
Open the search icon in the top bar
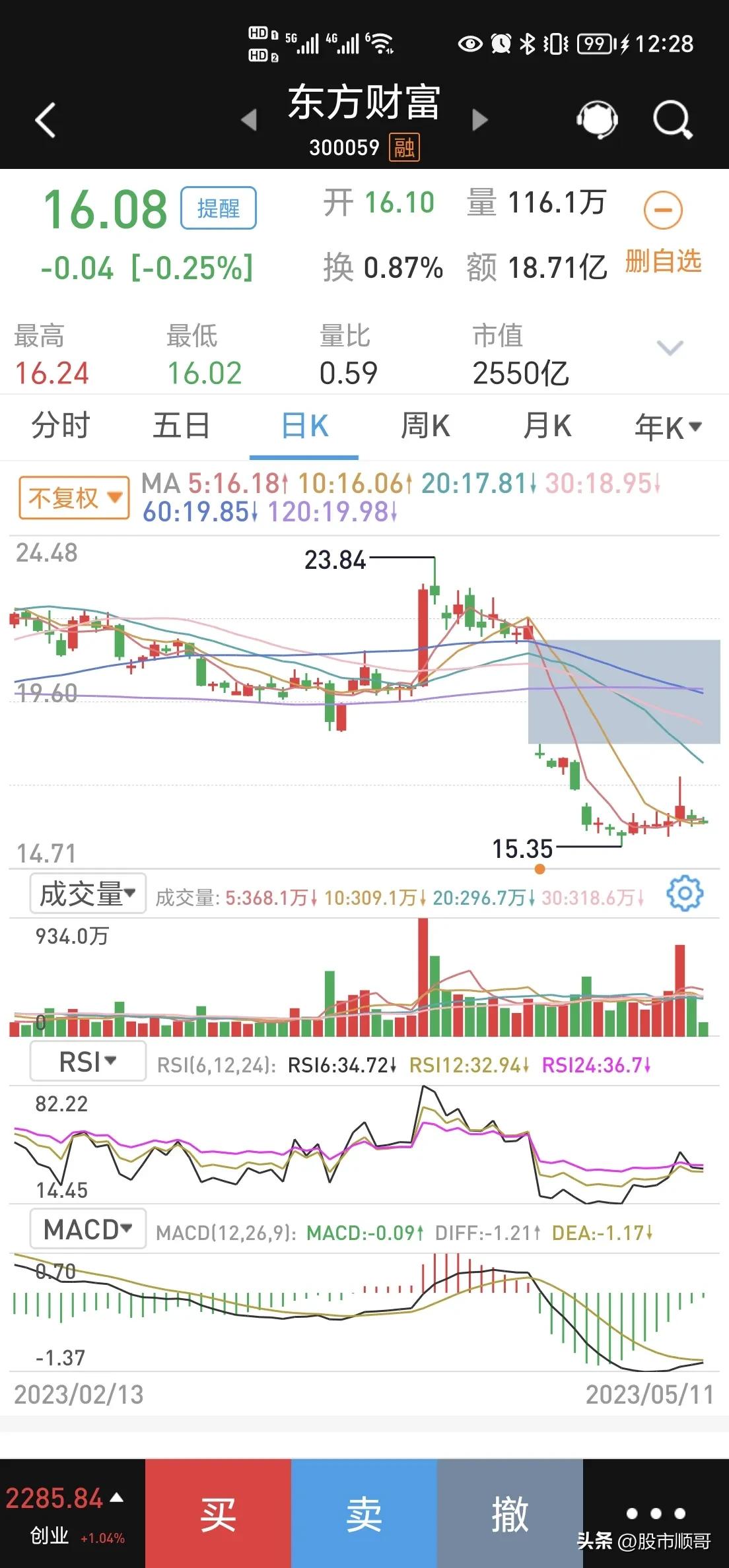pos(673,117)
